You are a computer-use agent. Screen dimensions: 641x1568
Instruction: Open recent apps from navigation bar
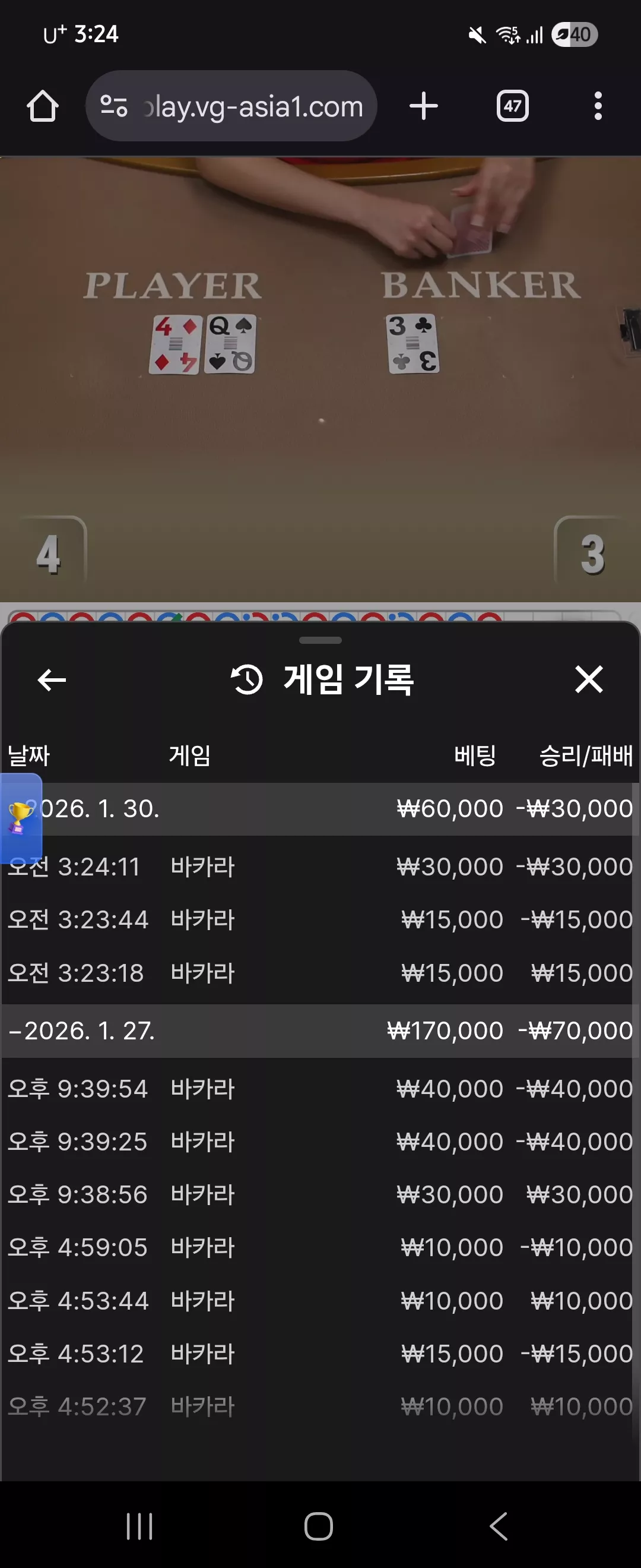pyautogui.click(x=139, y=1526)
